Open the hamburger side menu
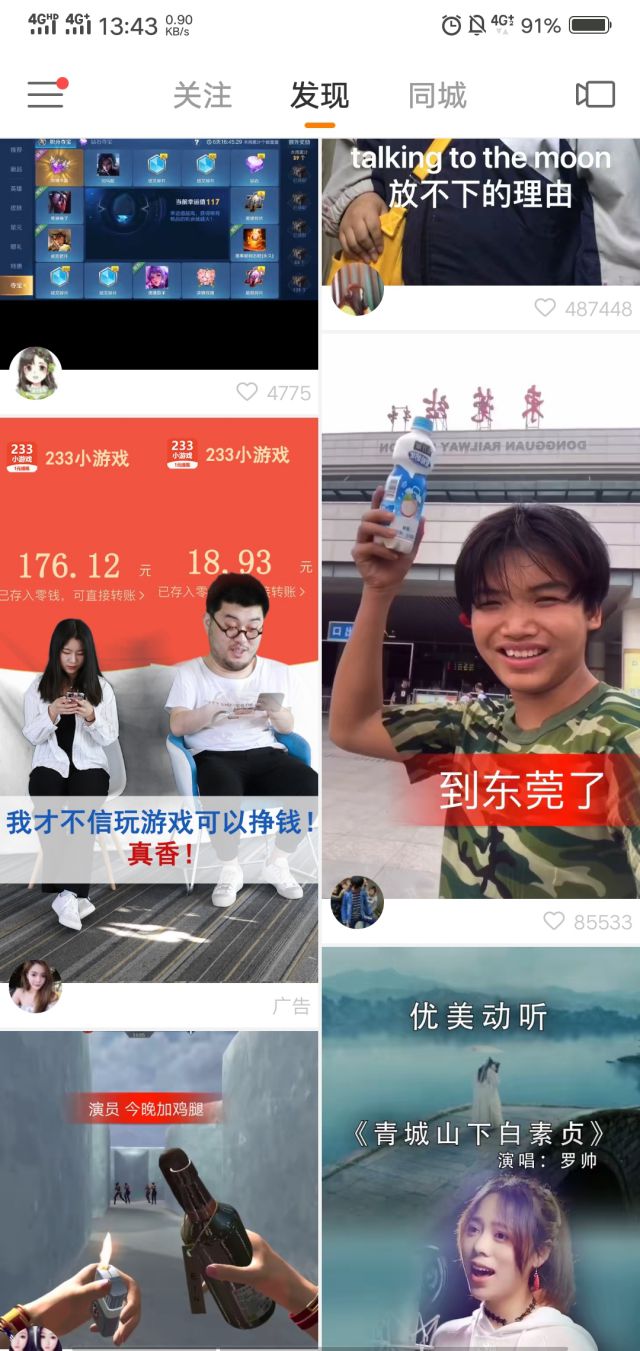Image resolution: width=640 pixels, height=1351 pixels. 45,95
